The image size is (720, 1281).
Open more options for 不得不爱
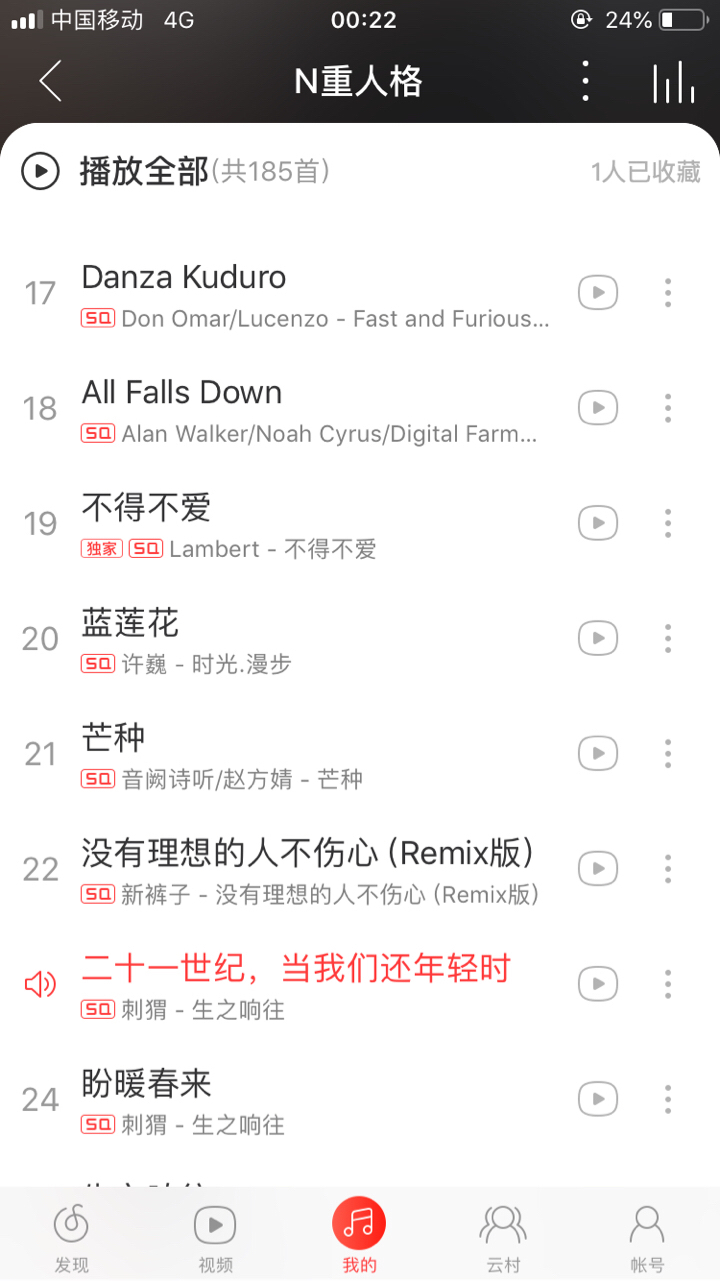668,523
